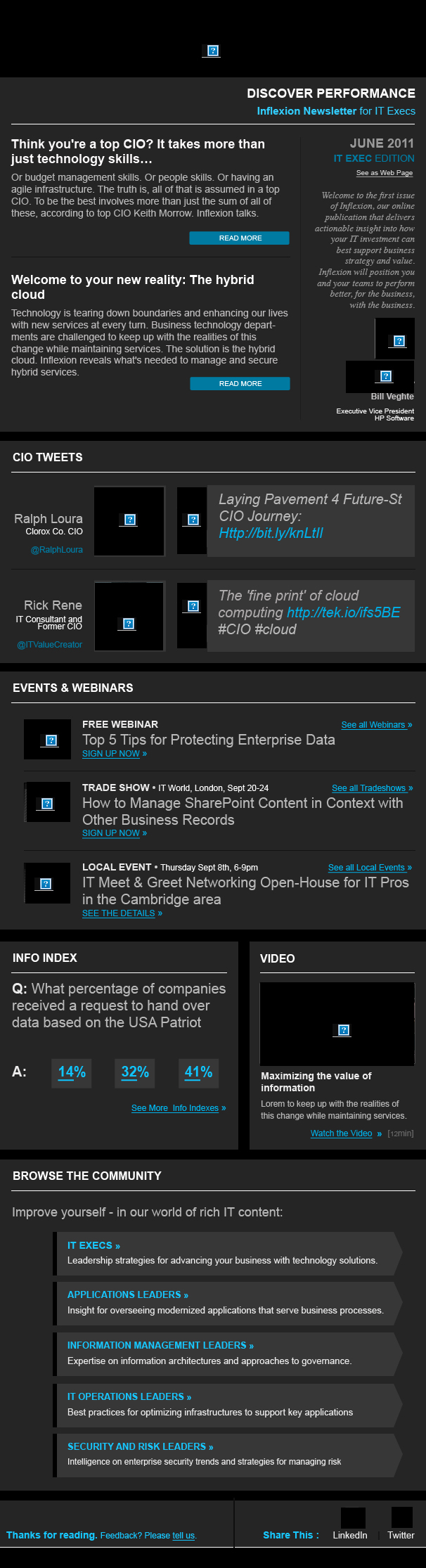
Task: Open @ITValueCreator handle link
Action: tap(49, 645)
